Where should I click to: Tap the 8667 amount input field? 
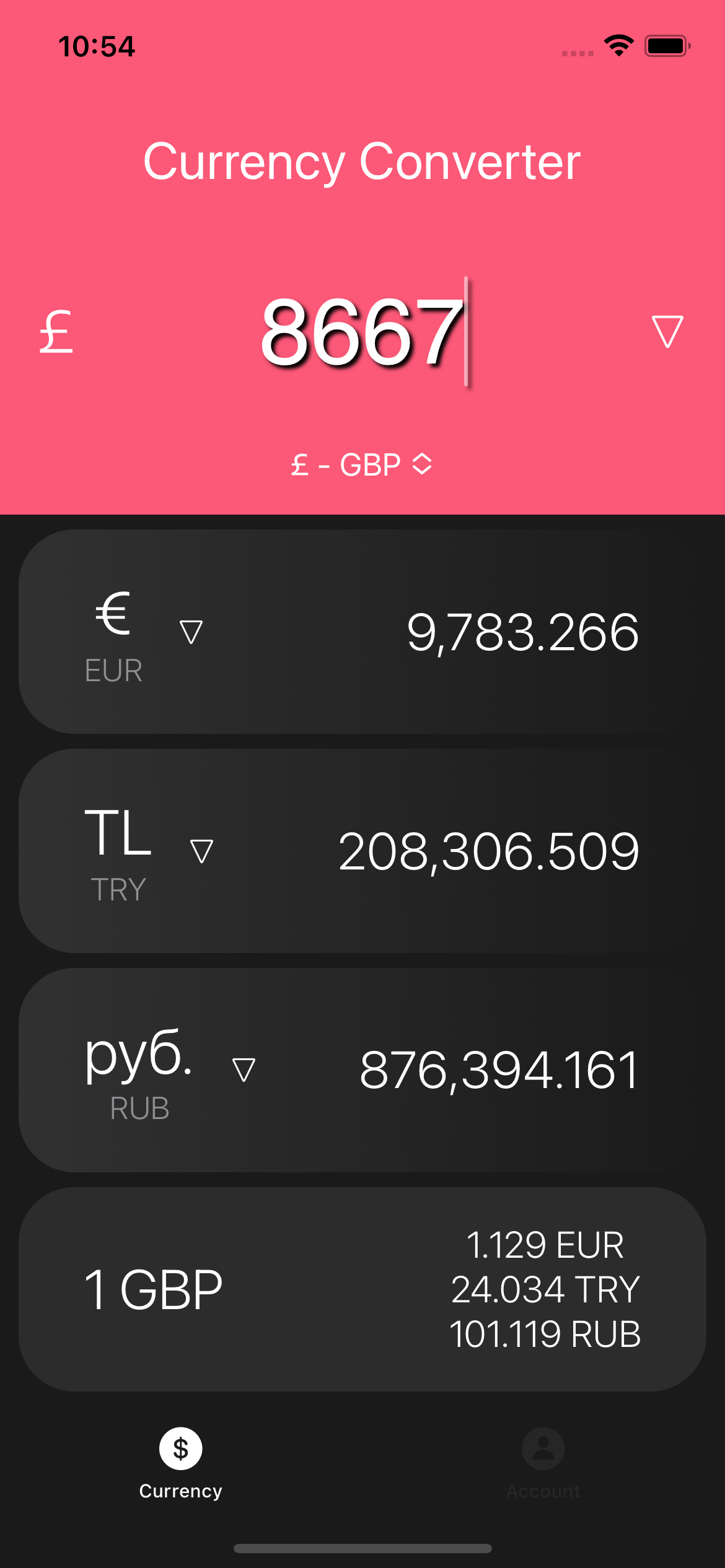(362, 333)
